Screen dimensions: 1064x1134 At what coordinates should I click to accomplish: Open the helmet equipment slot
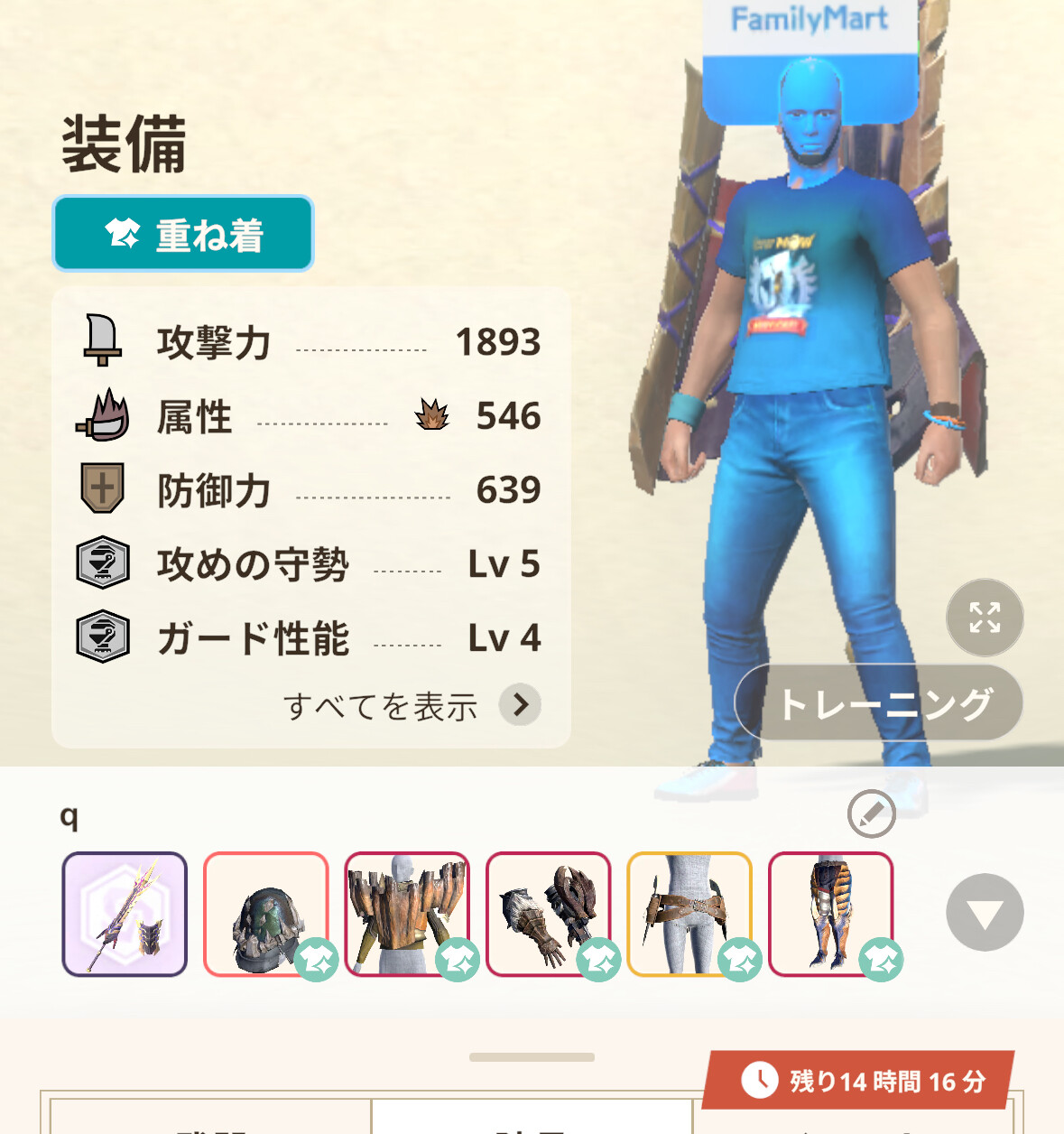click(266, 914)
